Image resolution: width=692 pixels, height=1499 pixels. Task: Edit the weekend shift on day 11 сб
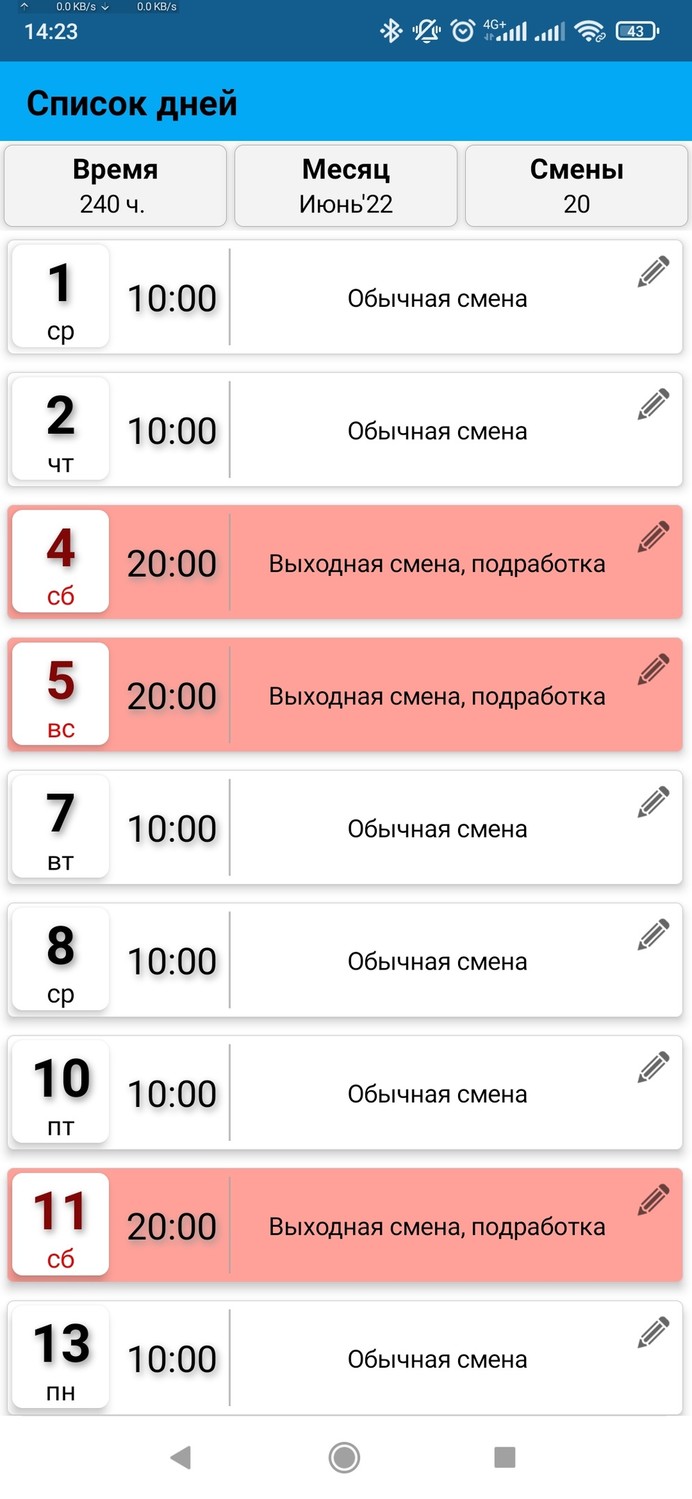pyautogui.click(x=653, y=1200)
